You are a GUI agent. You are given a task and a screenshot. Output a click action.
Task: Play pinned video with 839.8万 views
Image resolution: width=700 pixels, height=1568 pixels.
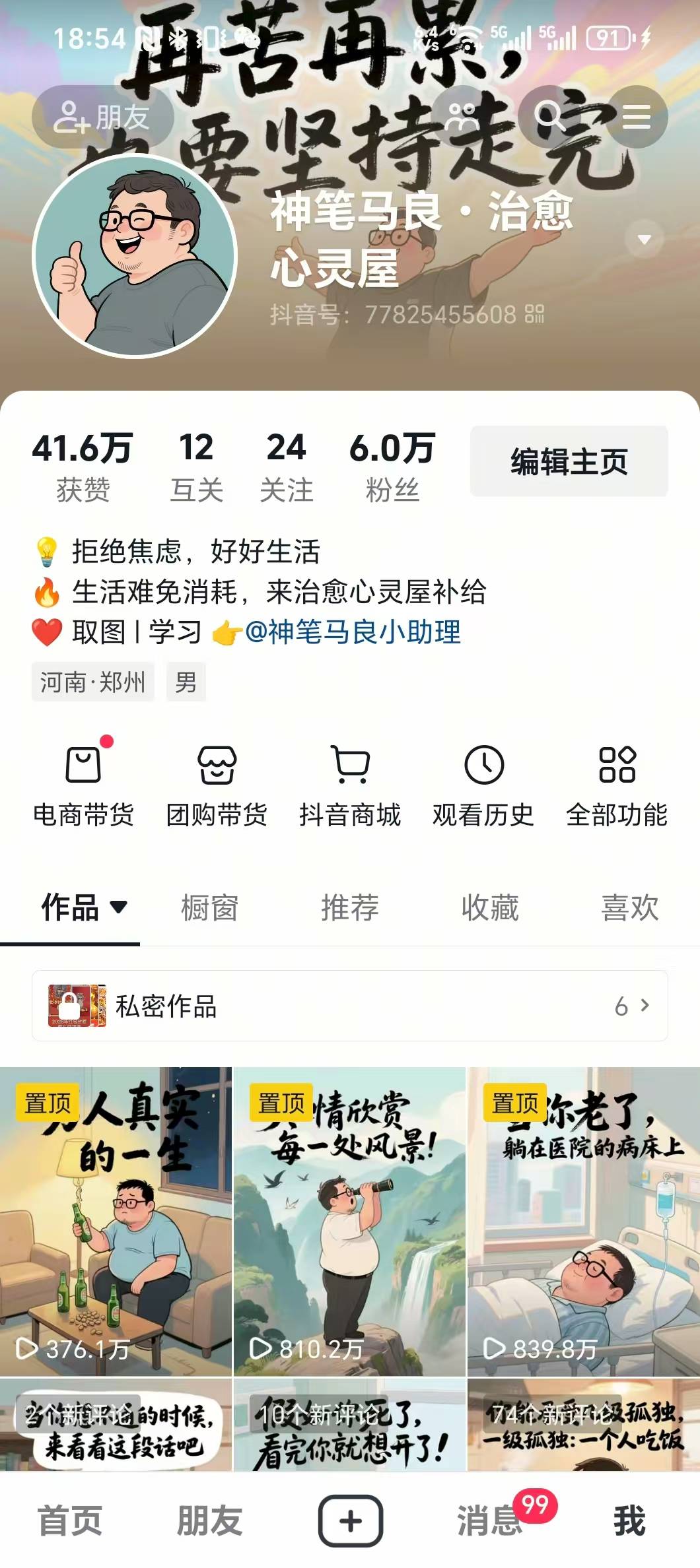[584, 1221]
